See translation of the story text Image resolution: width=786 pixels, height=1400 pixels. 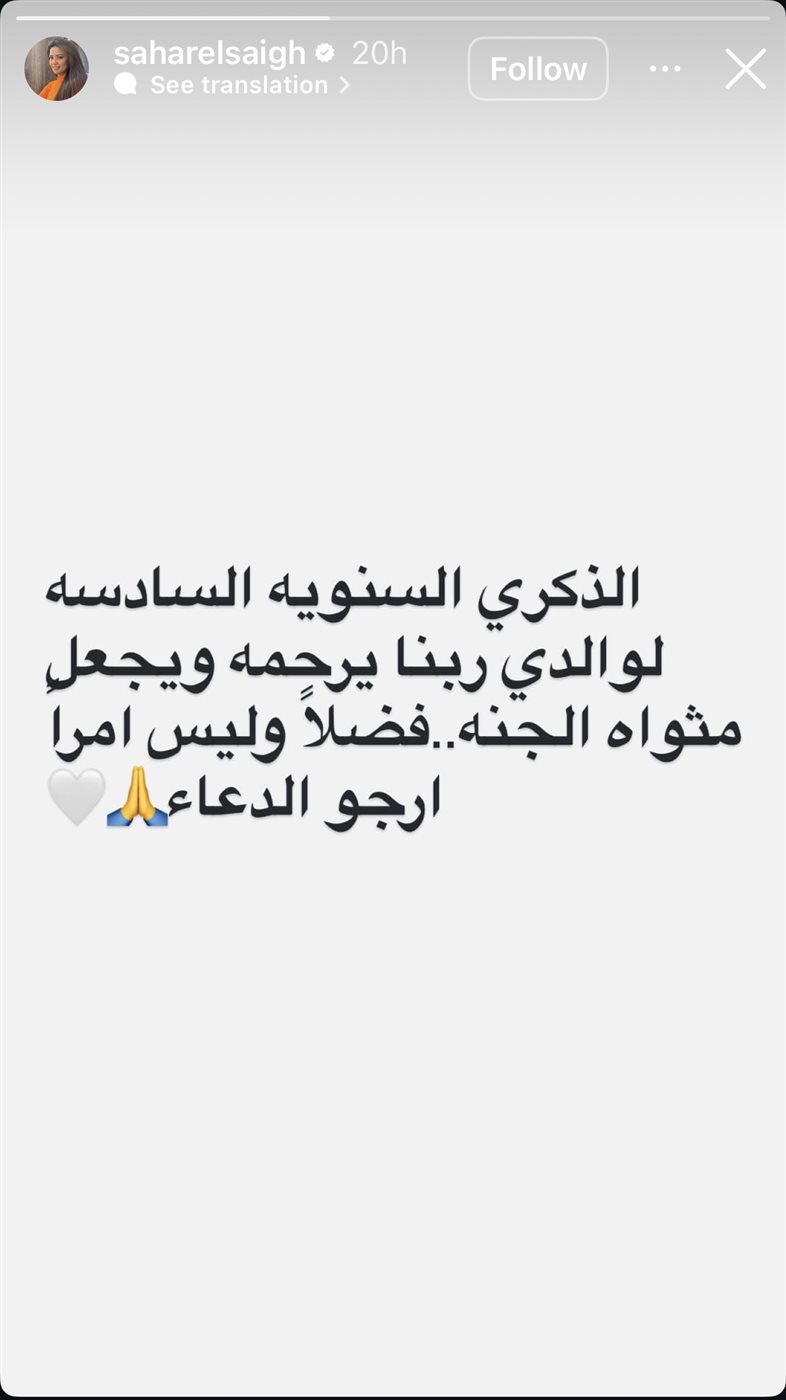238,86
